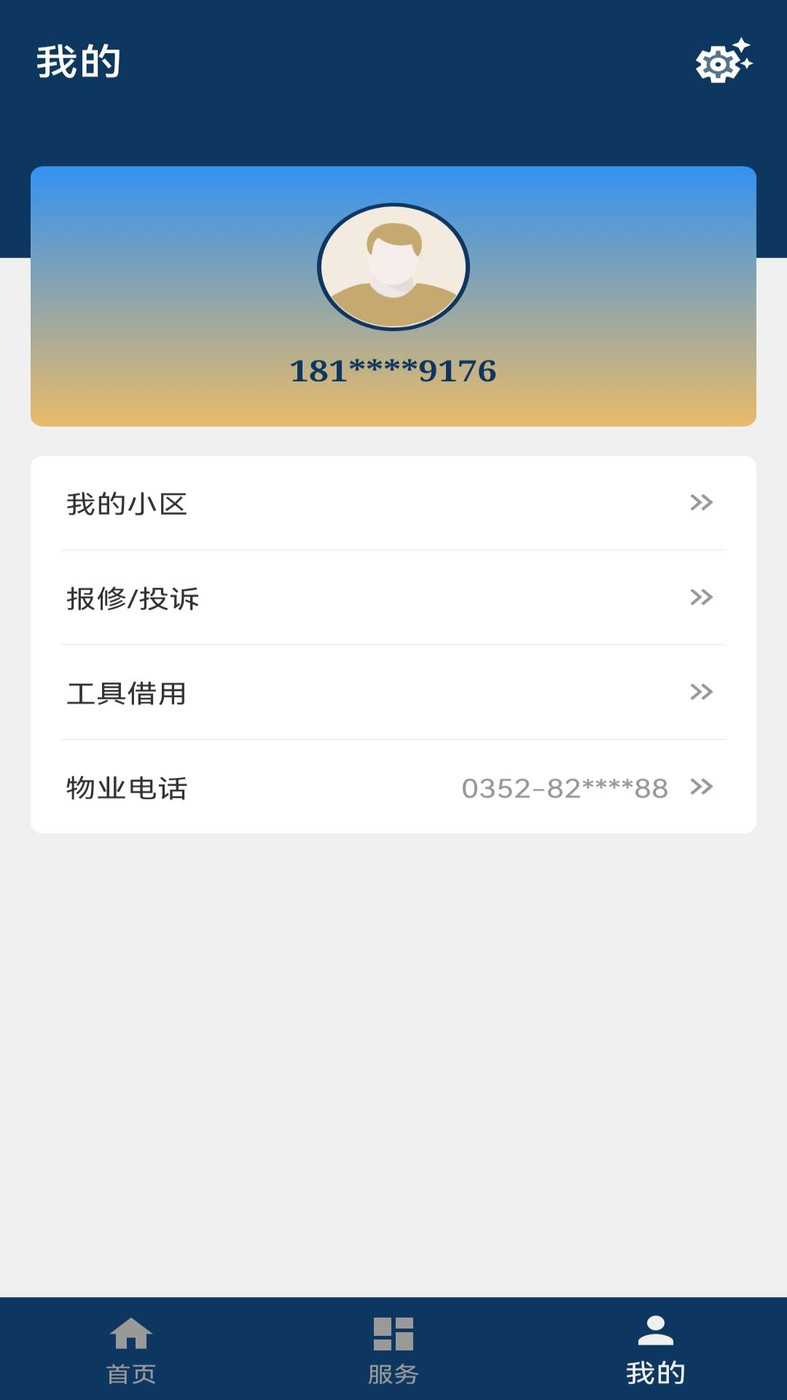Switch to the 首页 tab
The image size is (787, 1400).
click(x=130, y=1347)
